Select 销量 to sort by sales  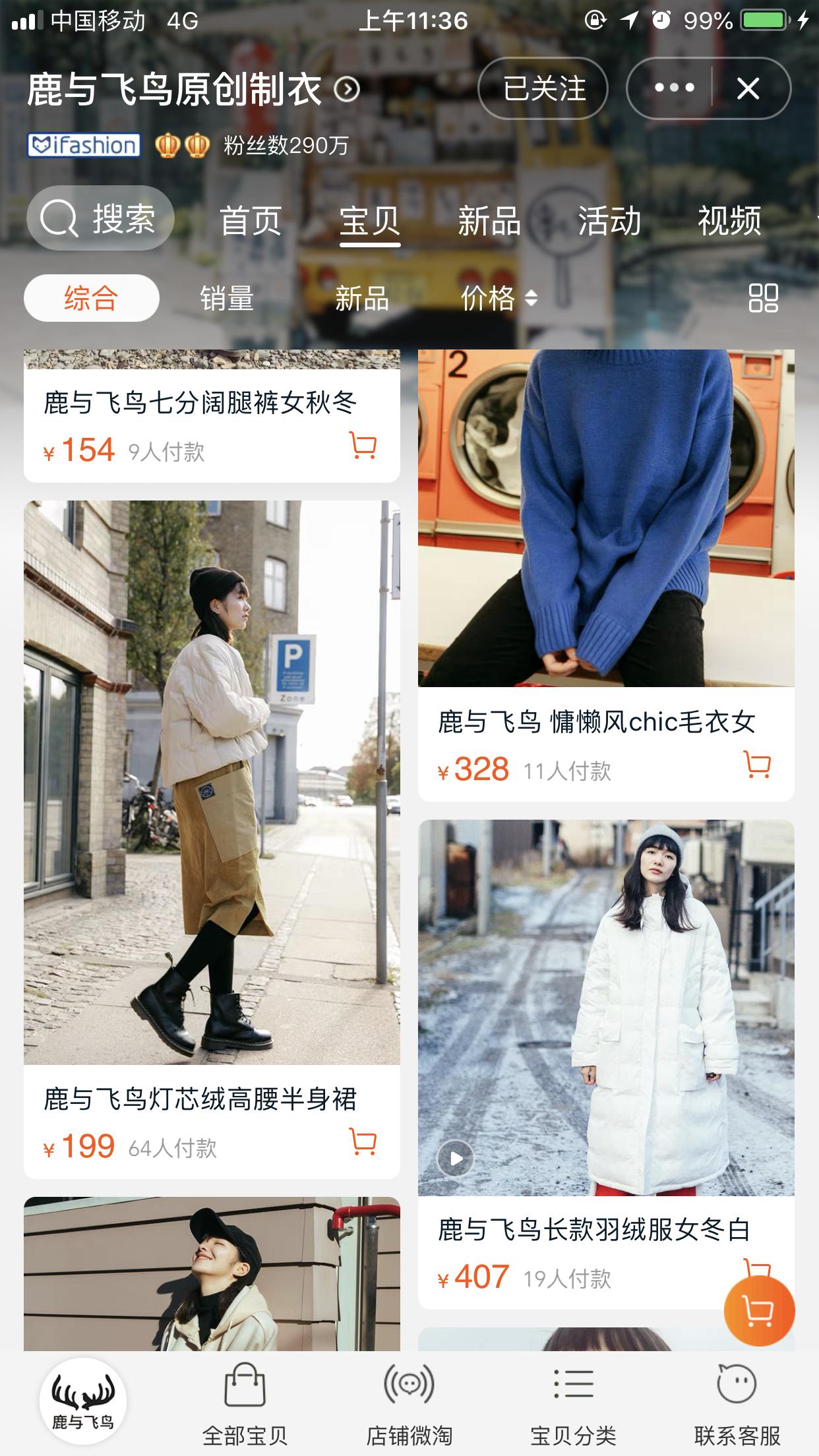click(x=228, y=299)
